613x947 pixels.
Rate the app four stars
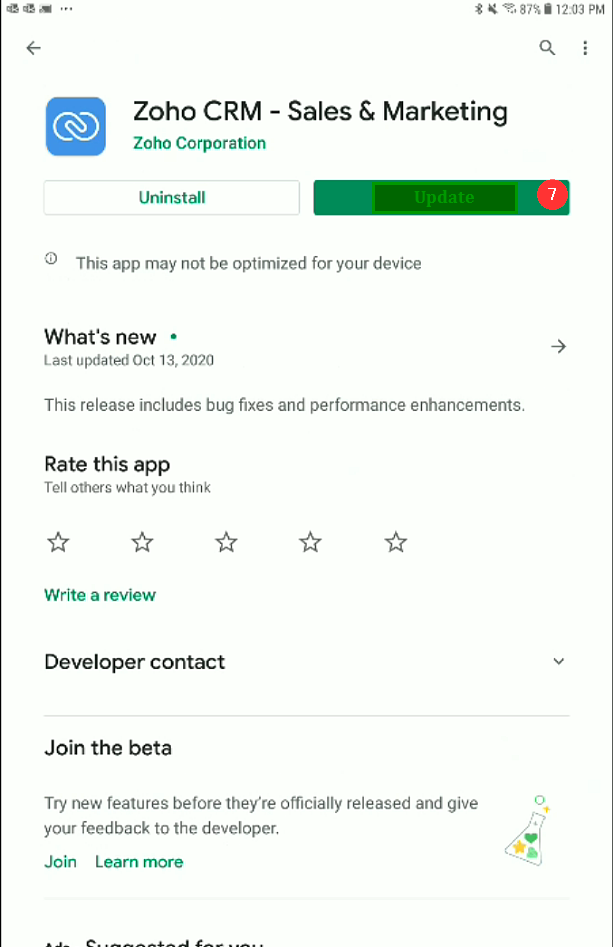pos(311,542)
